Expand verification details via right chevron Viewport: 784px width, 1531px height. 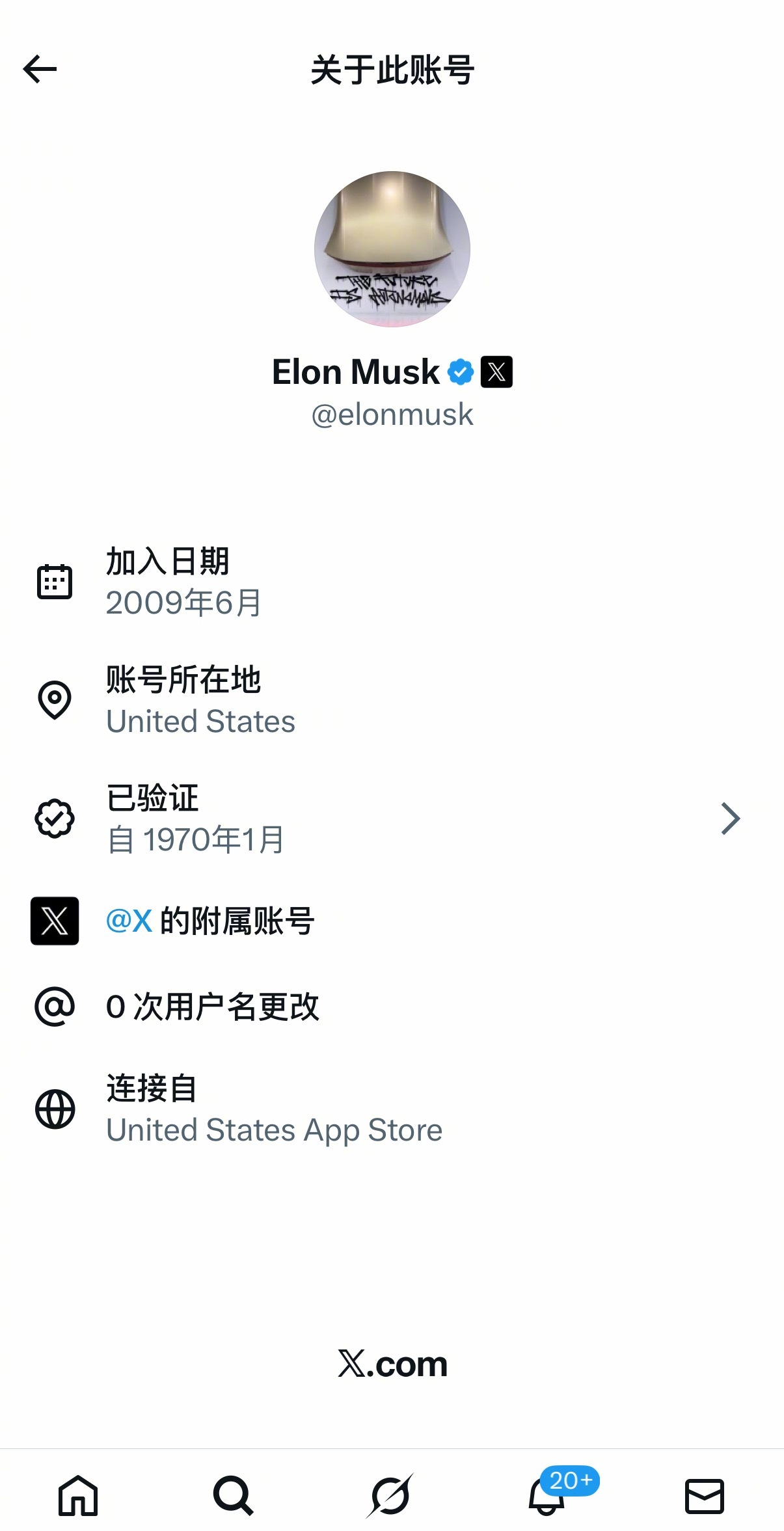(x=730, y=818)
